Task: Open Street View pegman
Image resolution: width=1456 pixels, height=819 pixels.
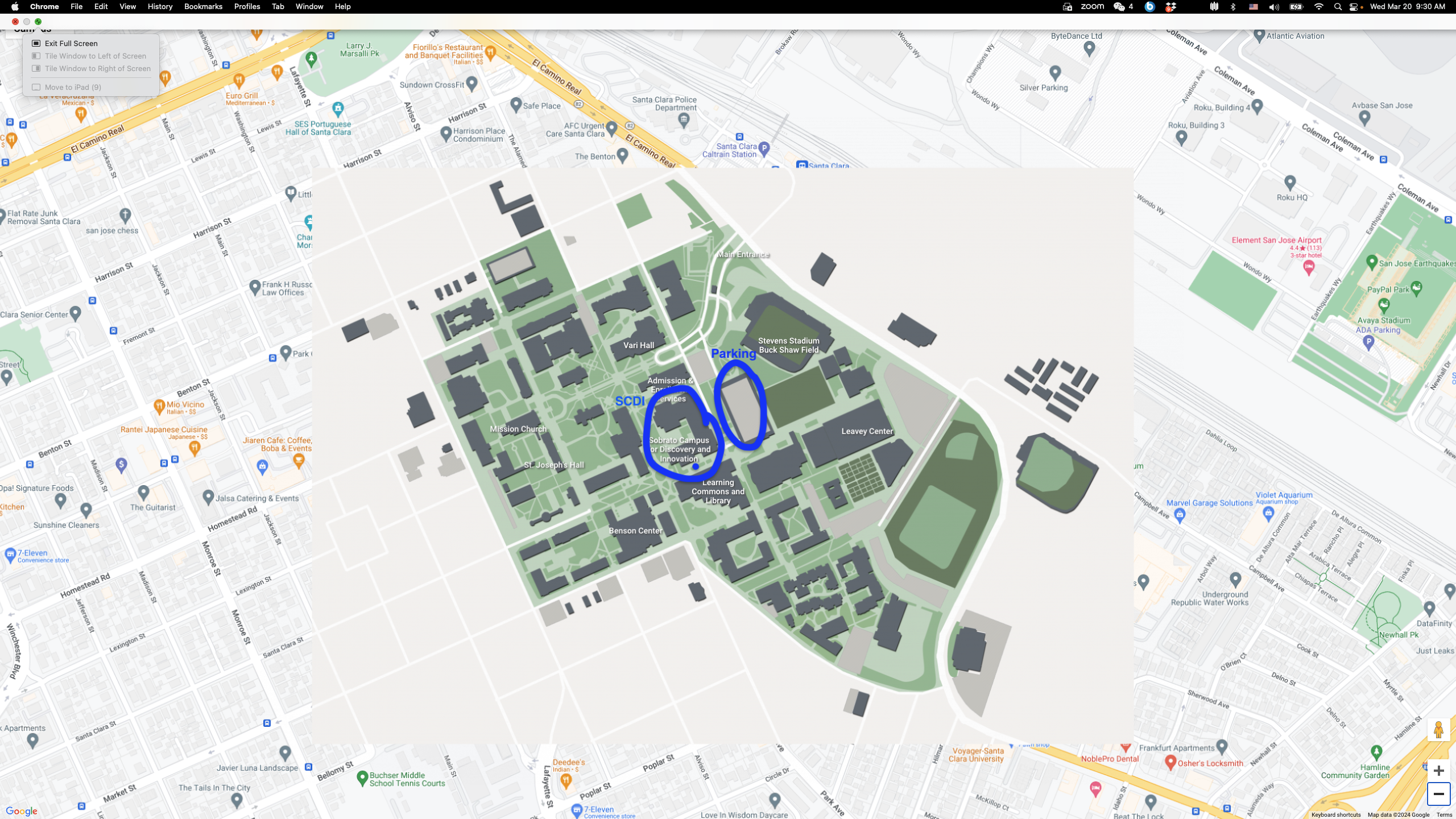Action: [x=1438, y=730]
